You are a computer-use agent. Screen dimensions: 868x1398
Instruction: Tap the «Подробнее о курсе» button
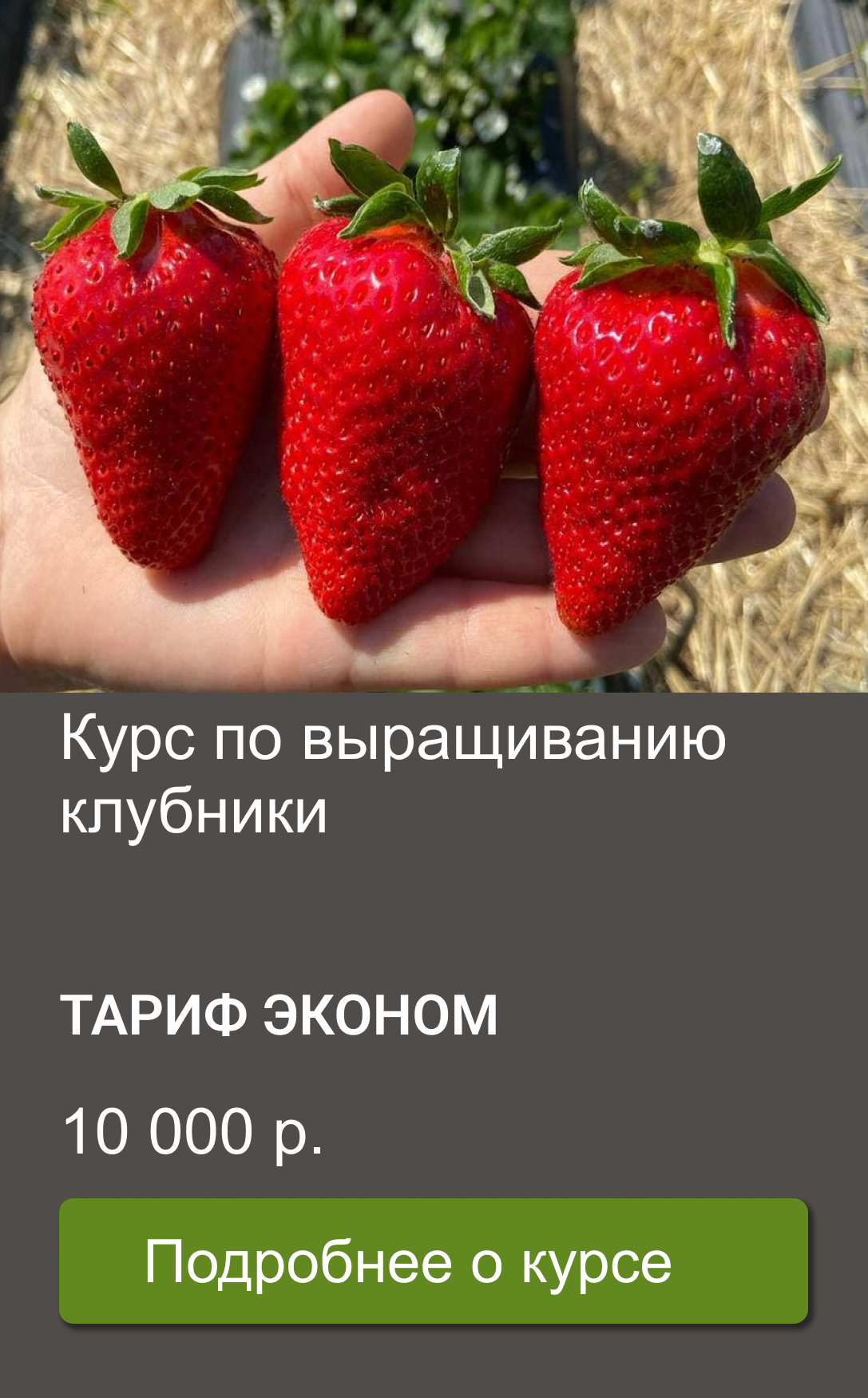pos(434,1261)
